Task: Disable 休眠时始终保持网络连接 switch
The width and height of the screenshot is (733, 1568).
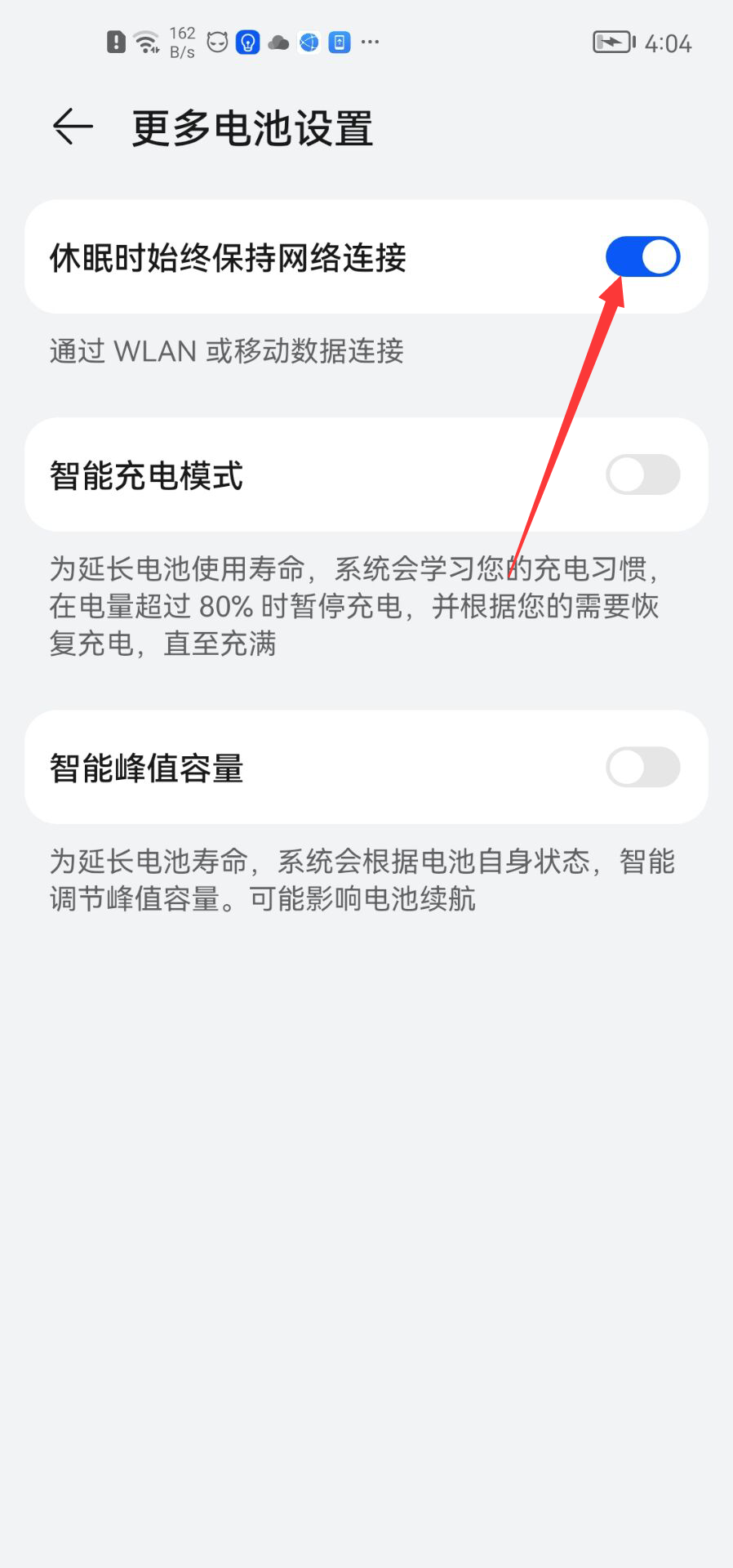Action: pos(642,257)
